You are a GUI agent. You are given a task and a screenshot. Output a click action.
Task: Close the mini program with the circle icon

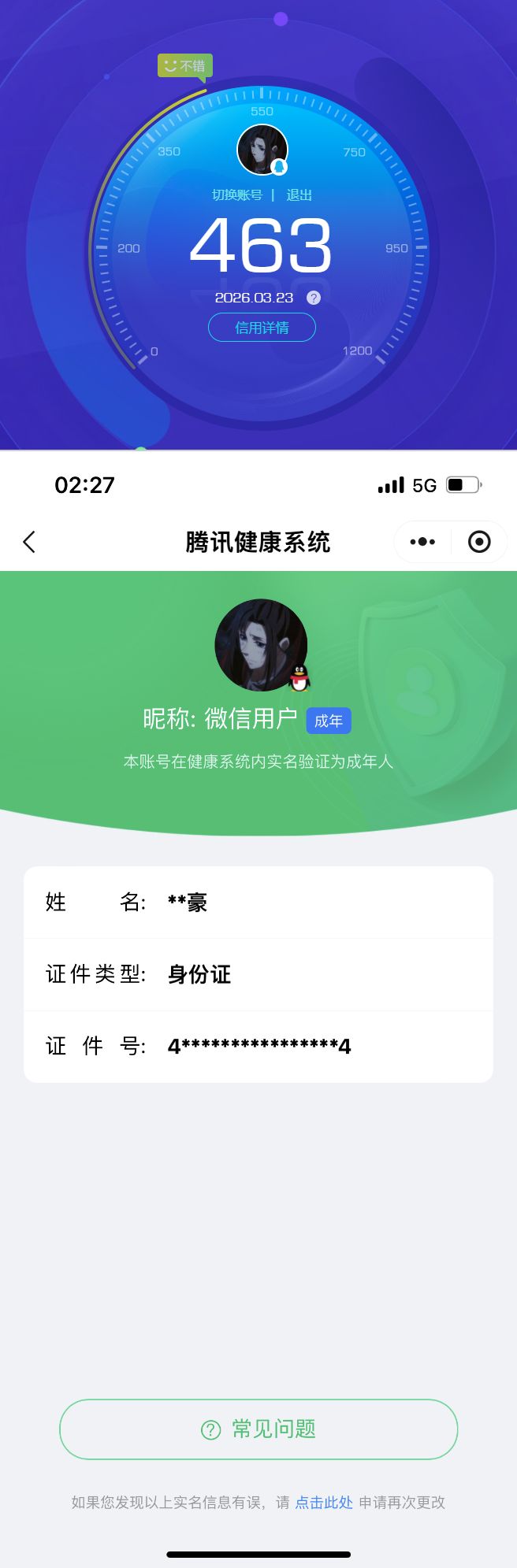(x=479, y=542)
